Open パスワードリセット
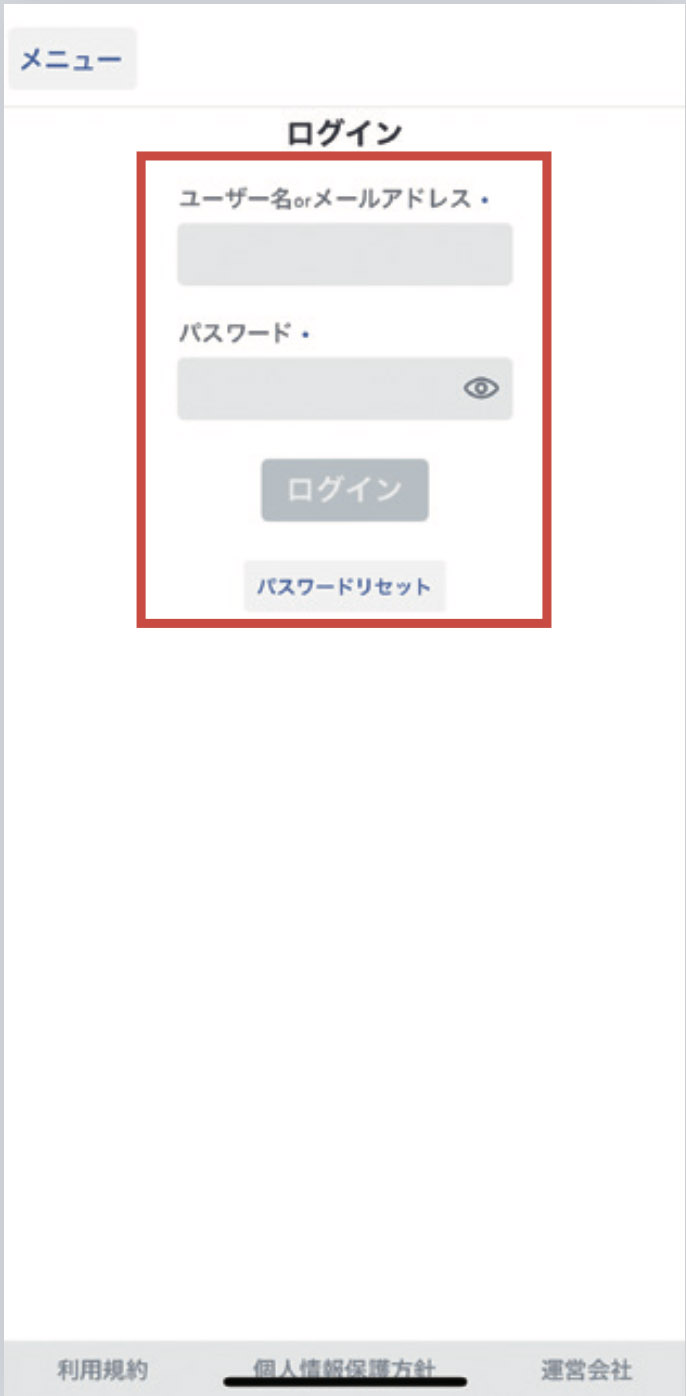This screenshot has height=1396, width=686. 344,586
